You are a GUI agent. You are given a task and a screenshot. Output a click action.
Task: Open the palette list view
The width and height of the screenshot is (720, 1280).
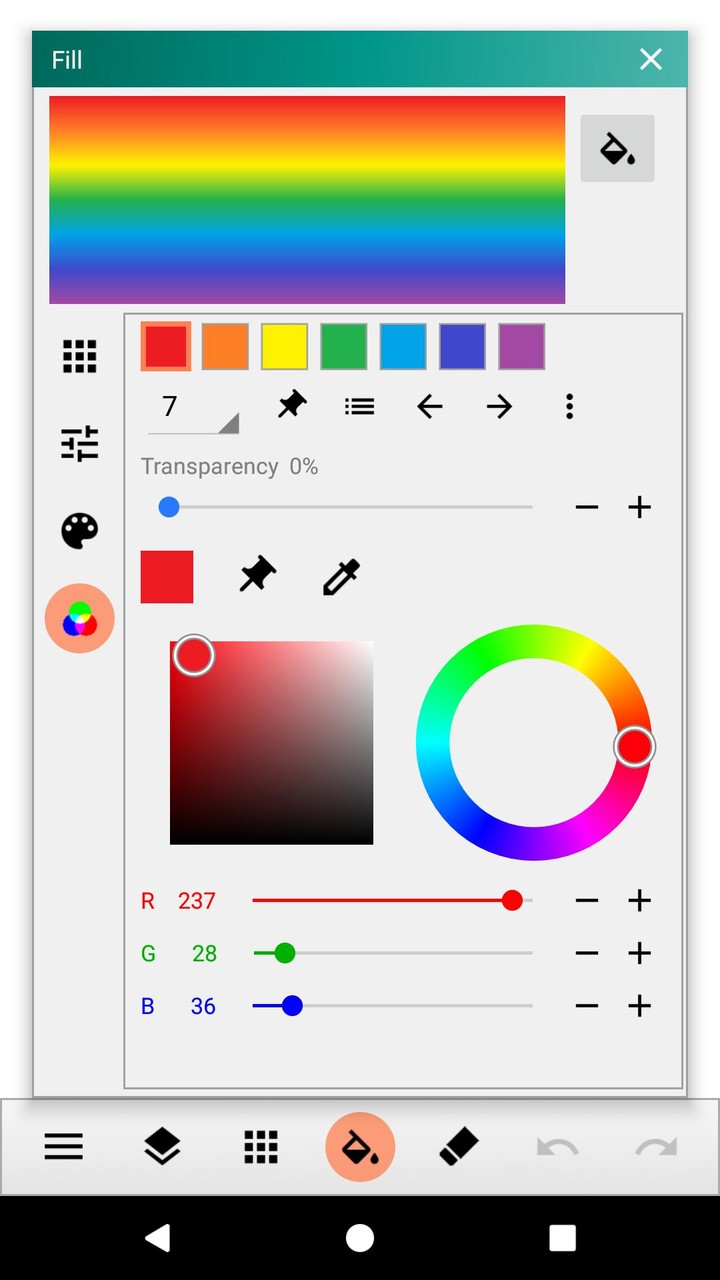click(359, 406)
